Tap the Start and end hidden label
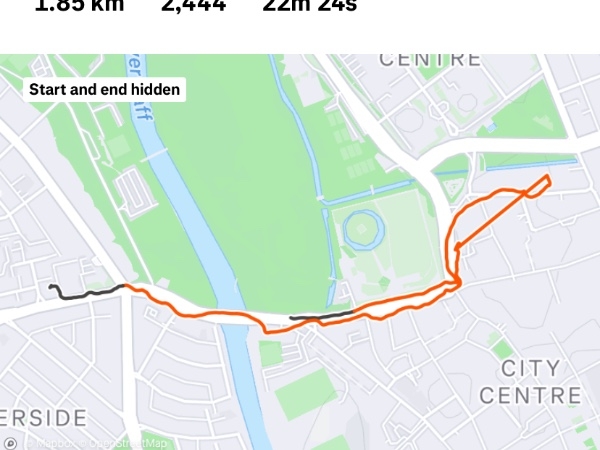The height and width of the screenshot is (450, 600). (105, 89)
